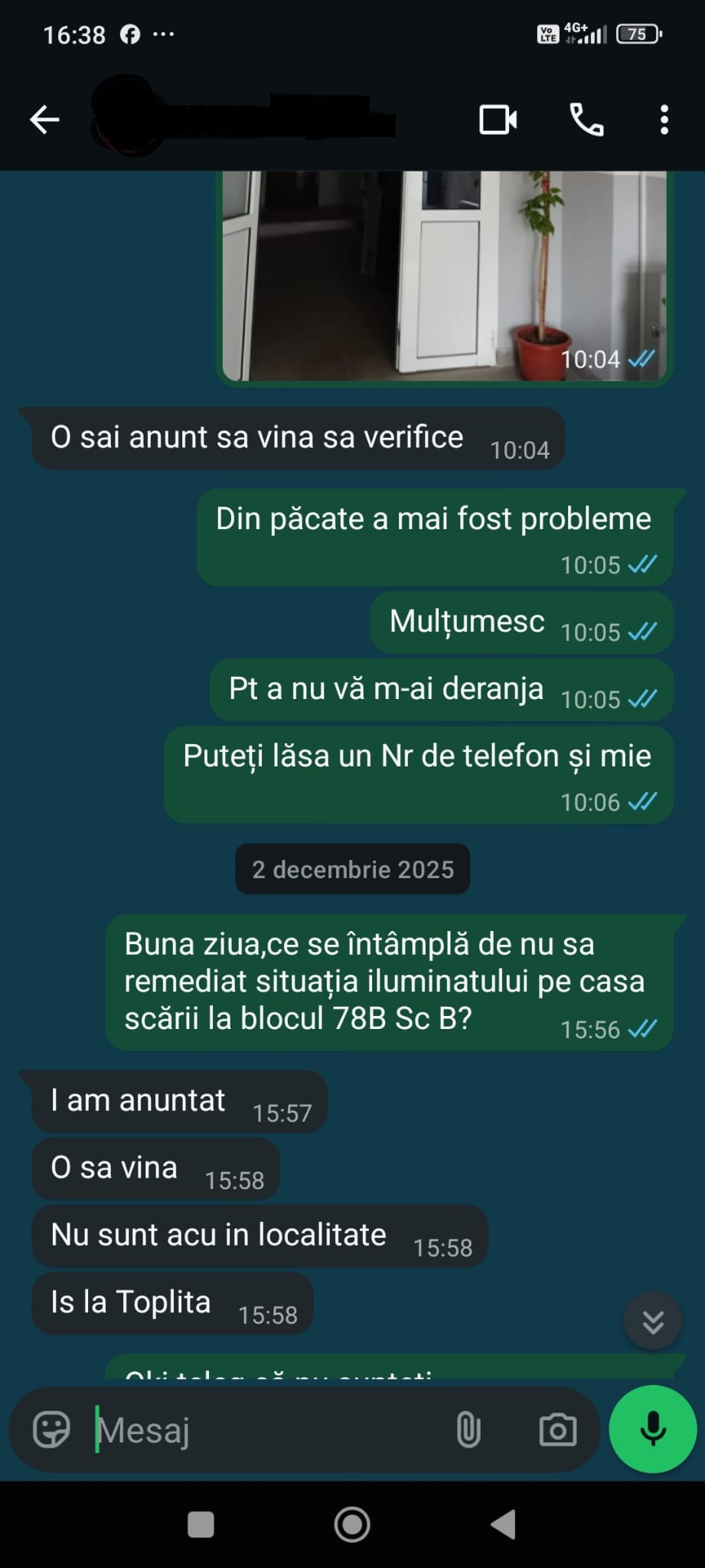The width and height of the screenshot is (705, 1568).
Task: Open the camera from the message bar
Action: (x=557, y=1429)
